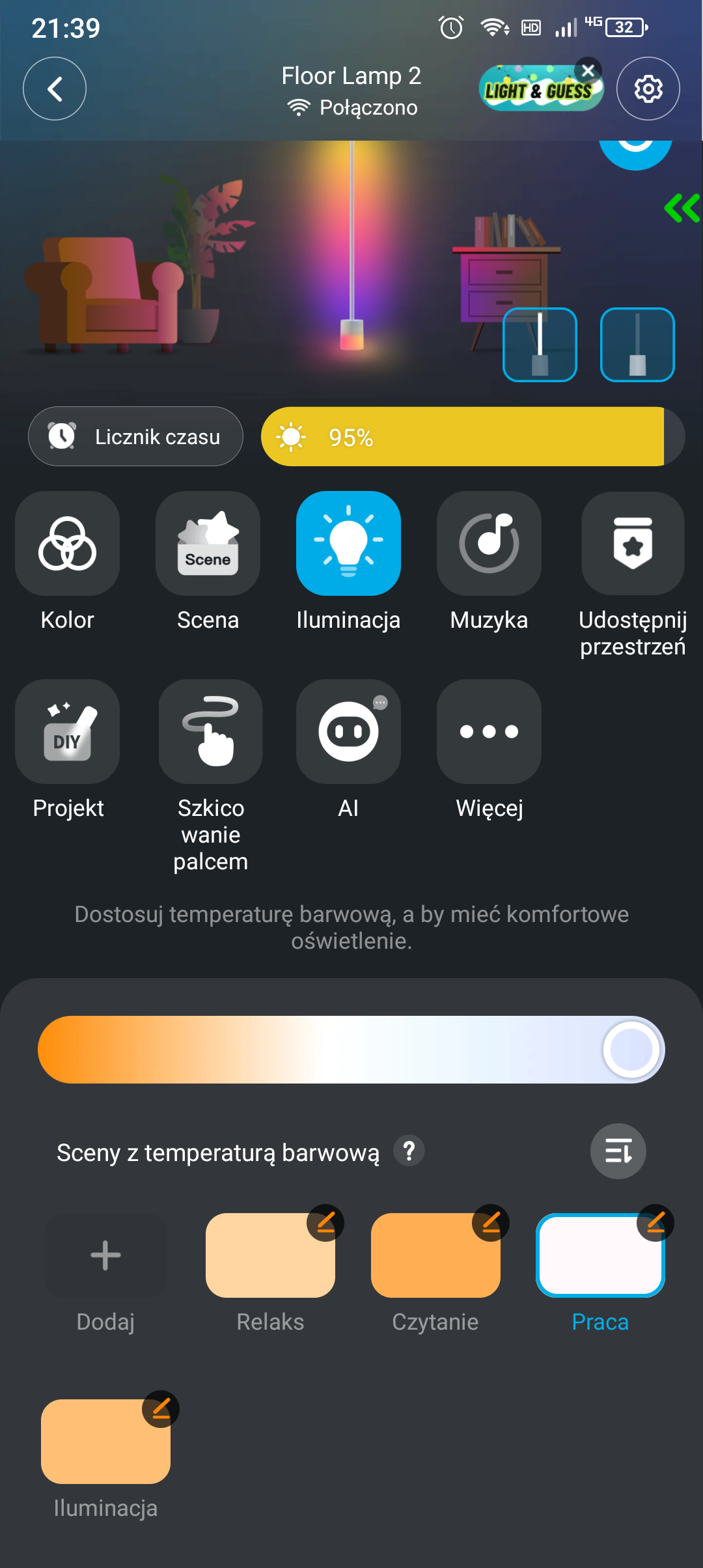Launch the AI assistant
703x1568 pixels.
[x=348, y=731]
